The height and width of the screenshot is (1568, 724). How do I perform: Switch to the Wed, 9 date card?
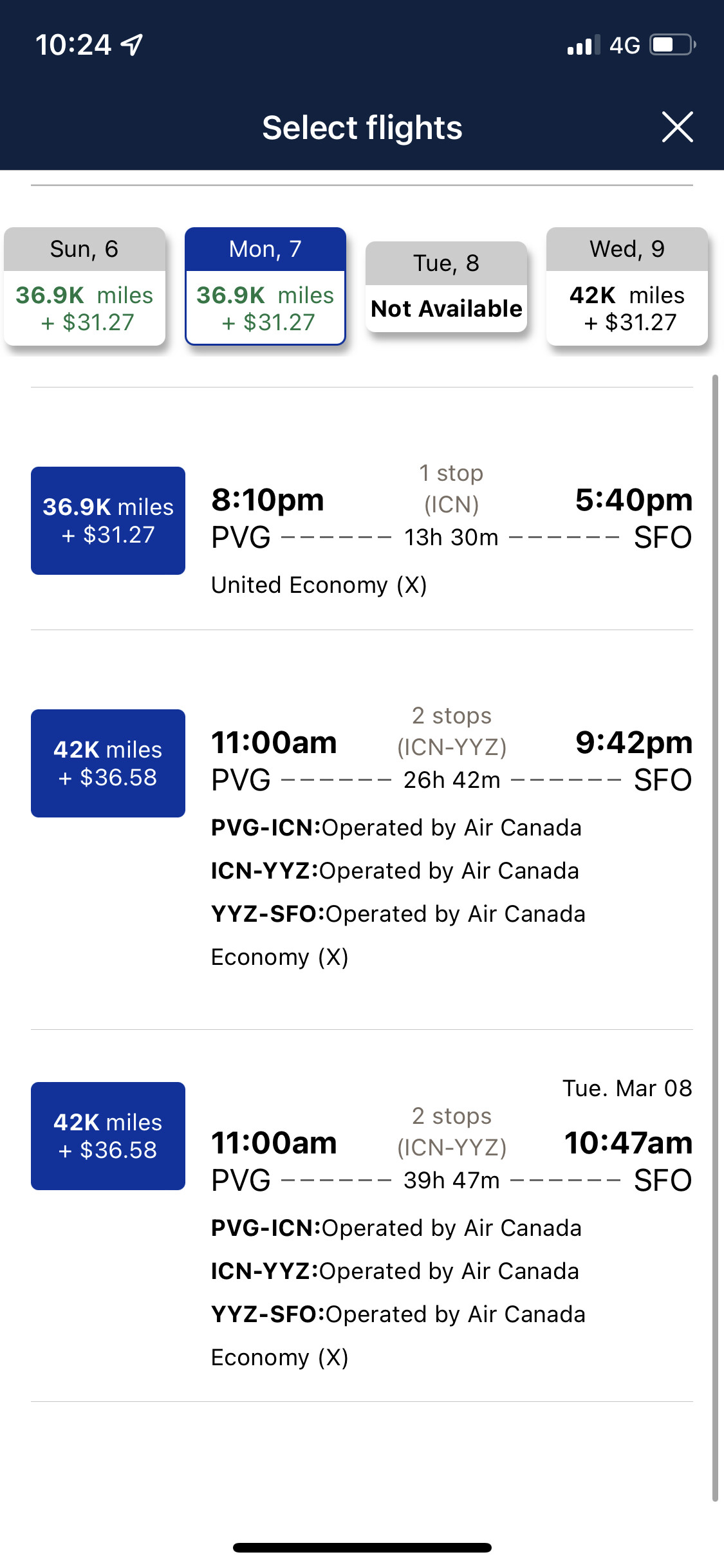pyautogui.click(x=627, y=286)
